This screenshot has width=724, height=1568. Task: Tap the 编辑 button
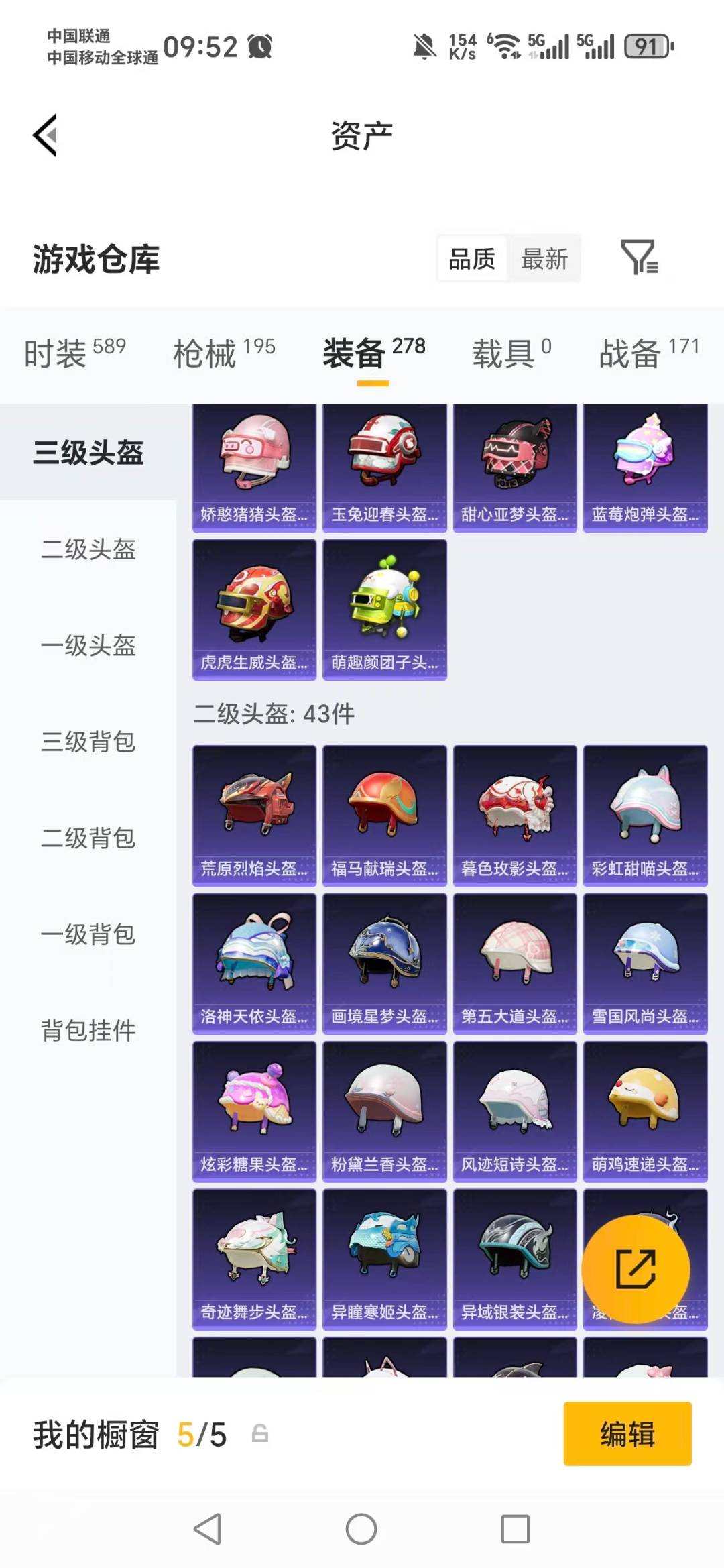click(x=627, y=1434)
